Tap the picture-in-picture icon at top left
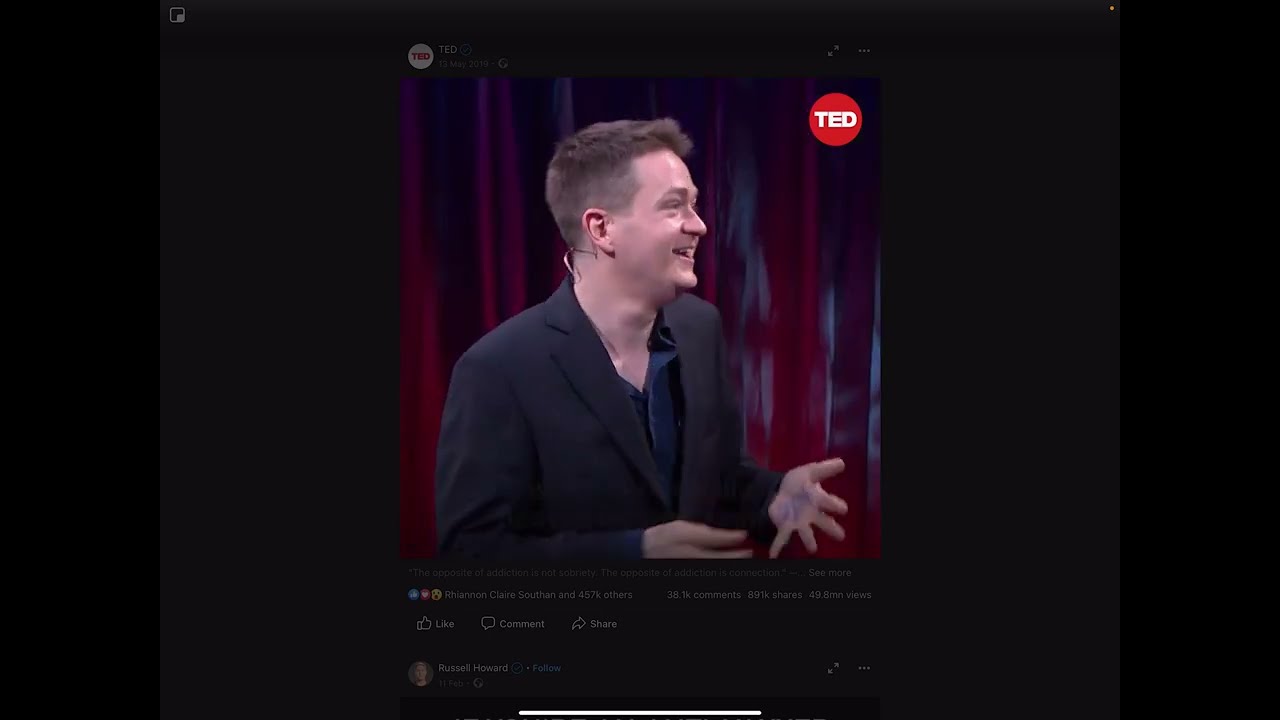 pyautogui.click(x=177, y=15)
